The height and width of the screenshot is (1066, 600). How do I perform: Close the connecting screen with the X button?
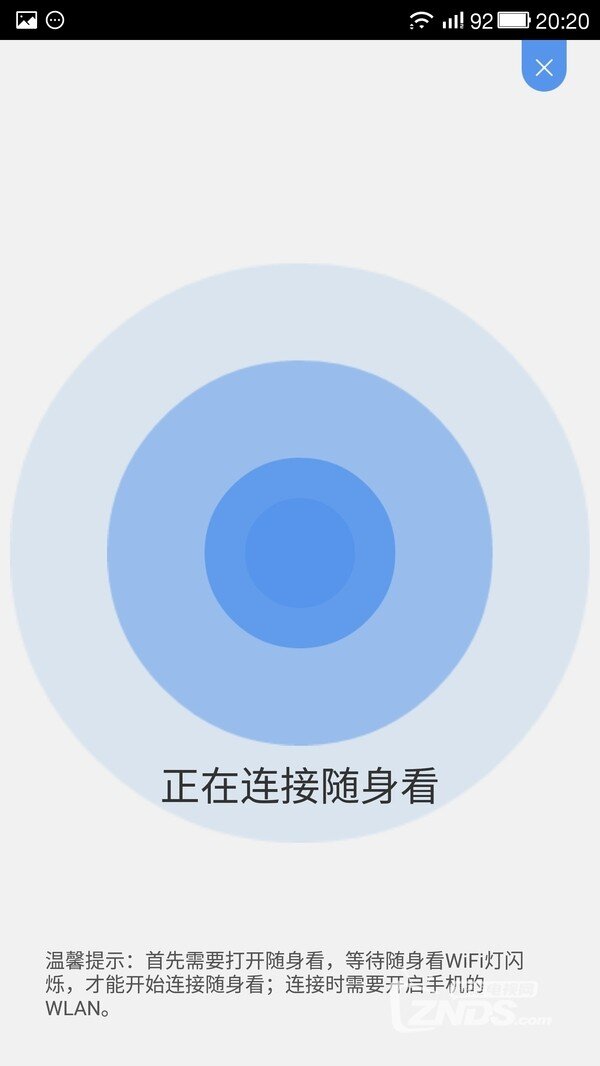click(544, 66)
